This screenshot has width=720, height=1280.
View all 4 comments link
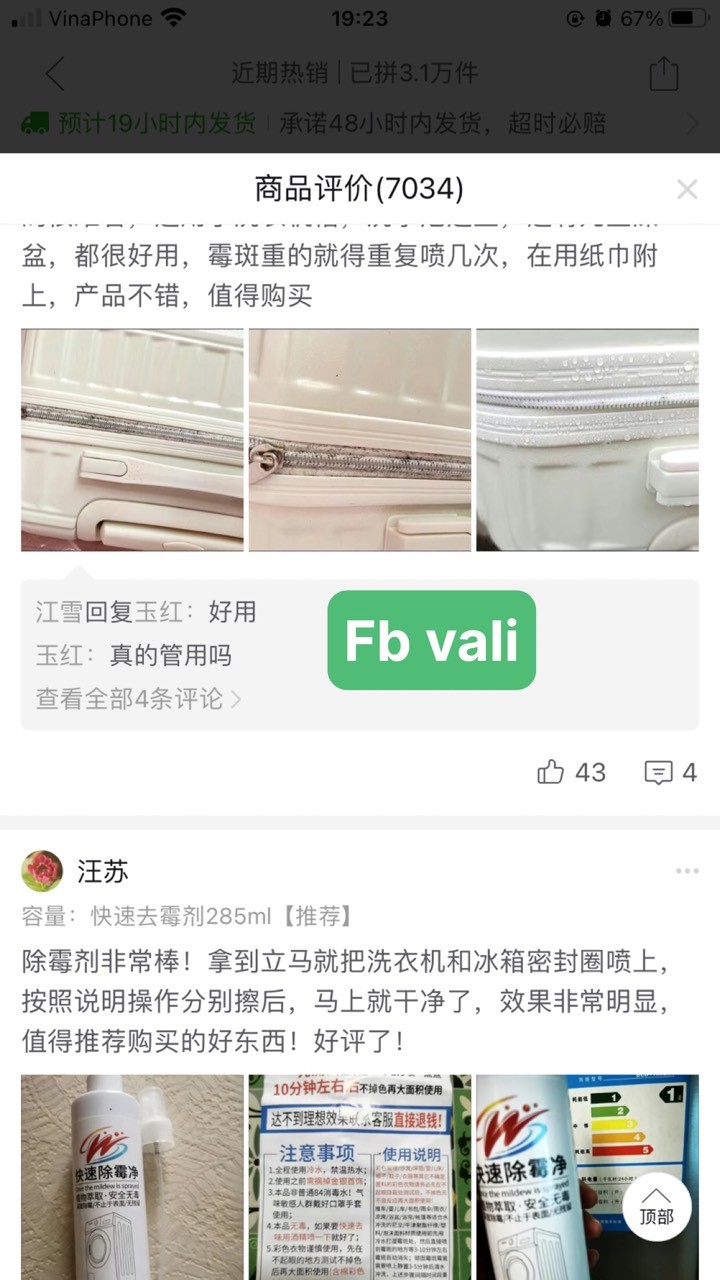(x=139, y=698)
